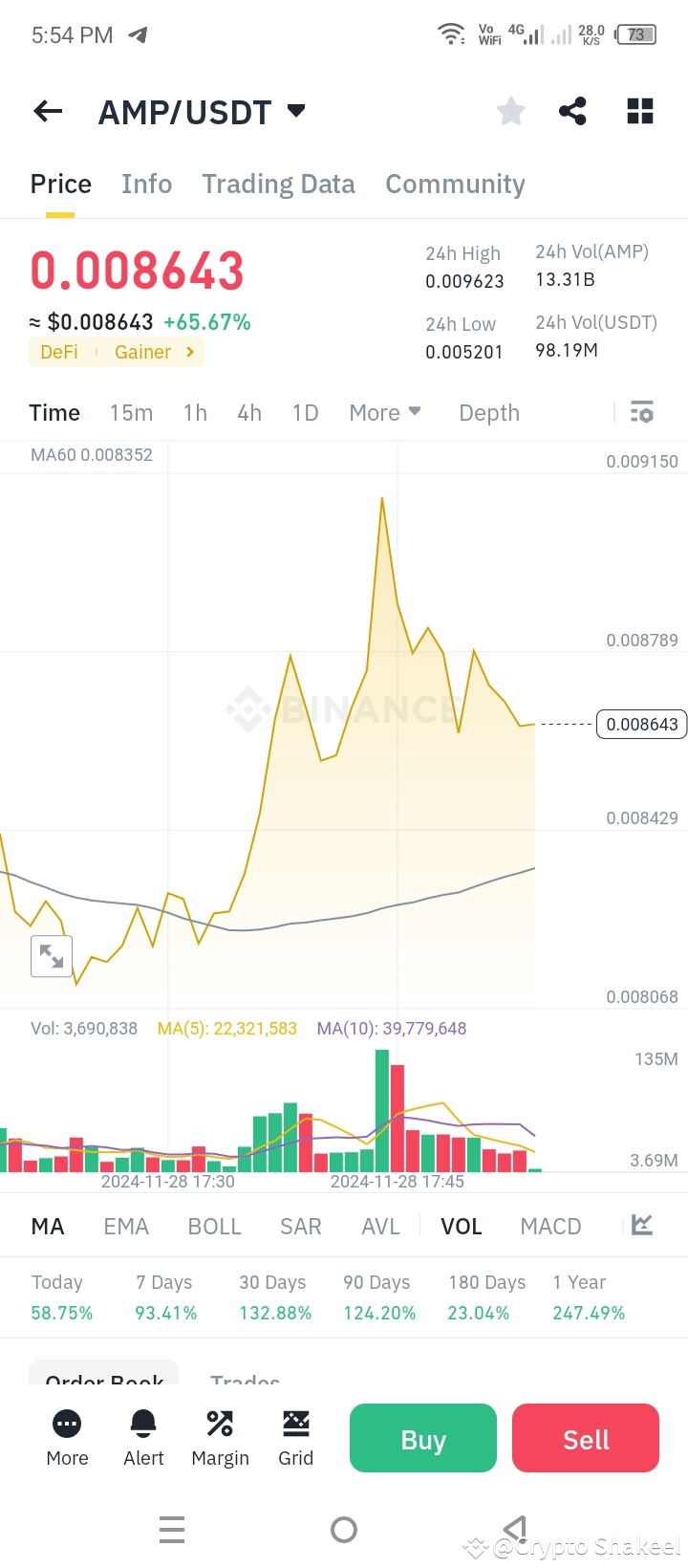Open chart settings beside Depth
The height and width of the screenshot is (1568, 688).
point(641,412)
